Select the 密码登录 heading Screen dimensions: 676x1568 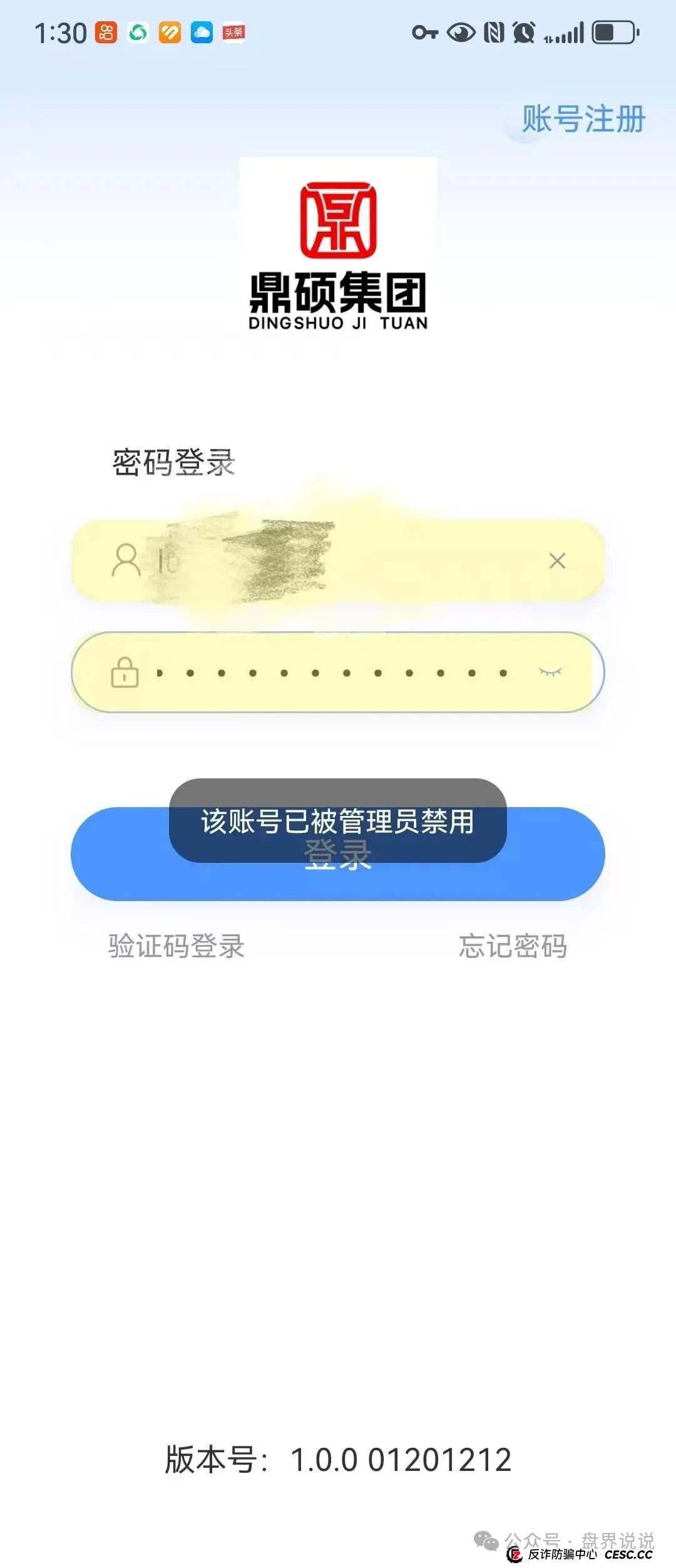(x=173, y=462)
